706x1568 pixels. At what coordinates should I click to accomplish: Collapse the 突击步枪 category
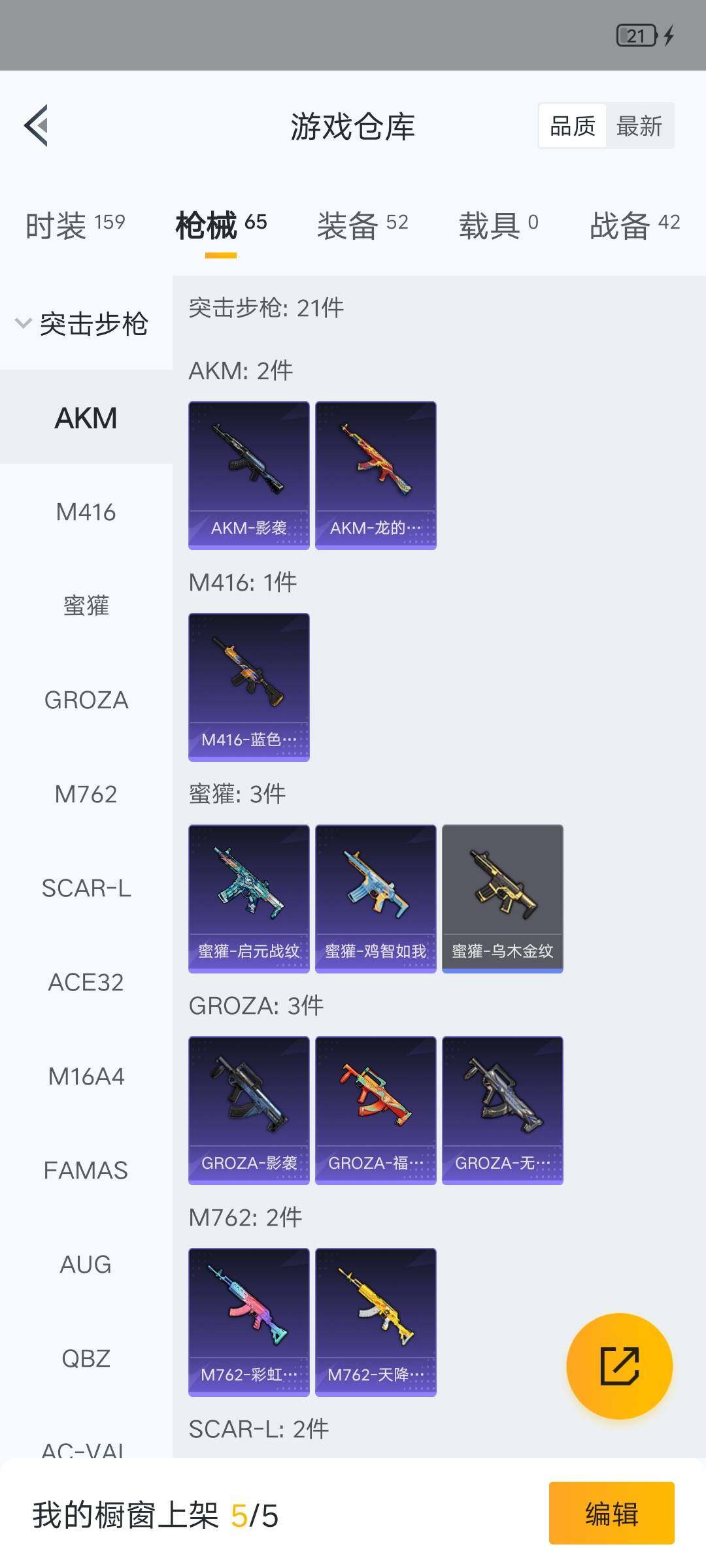87,321
